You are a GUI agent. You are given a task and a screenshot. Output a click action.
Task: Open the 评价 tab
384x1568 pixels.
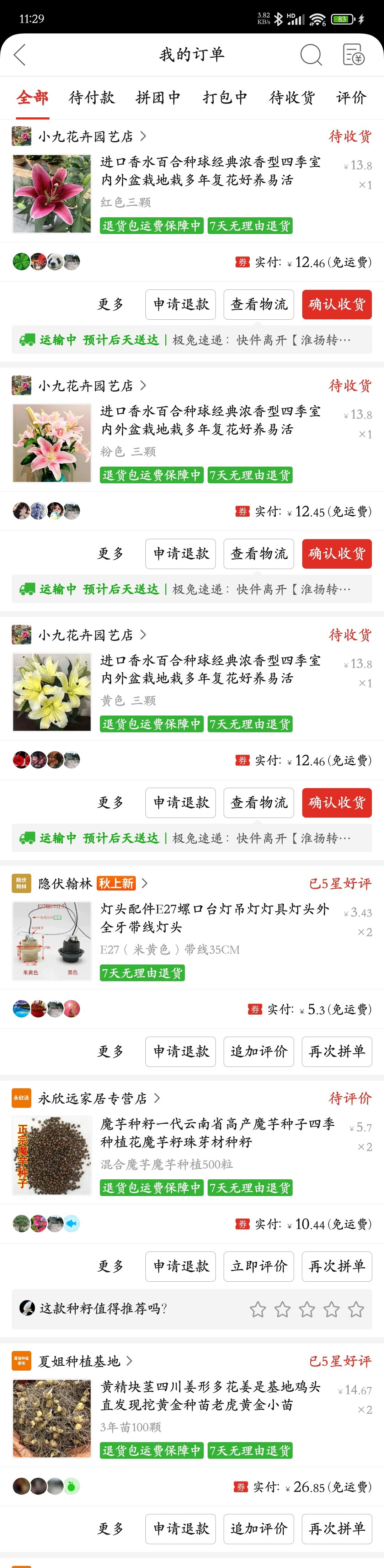tap(351, 97)
